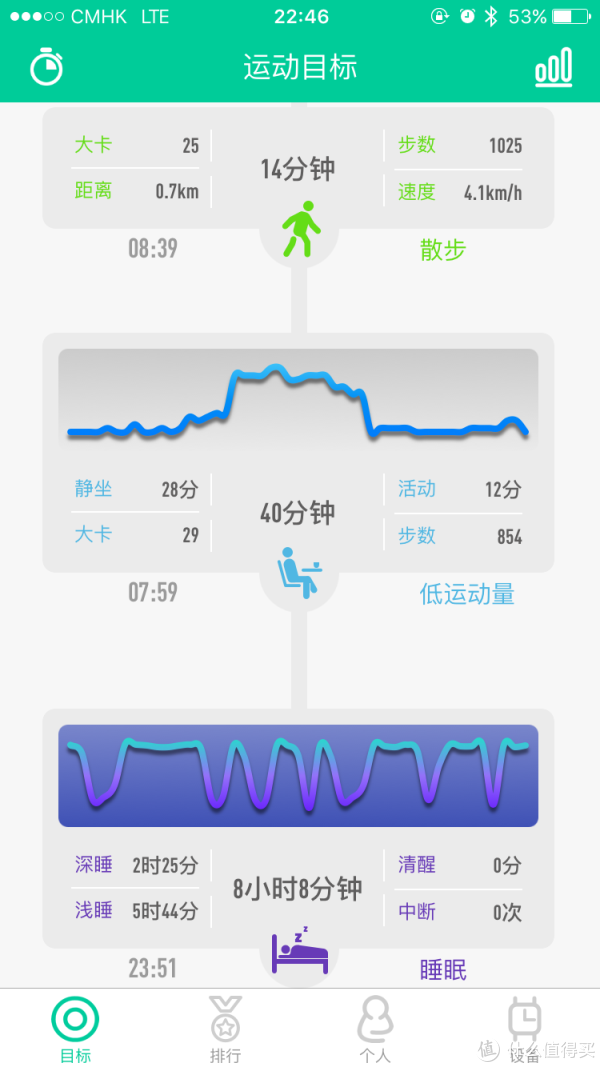Open the 8小时8分钟 睡眠 sleep card
Image resolution: width=600 pixels, height=1067 pixels.
pos(298,828)
